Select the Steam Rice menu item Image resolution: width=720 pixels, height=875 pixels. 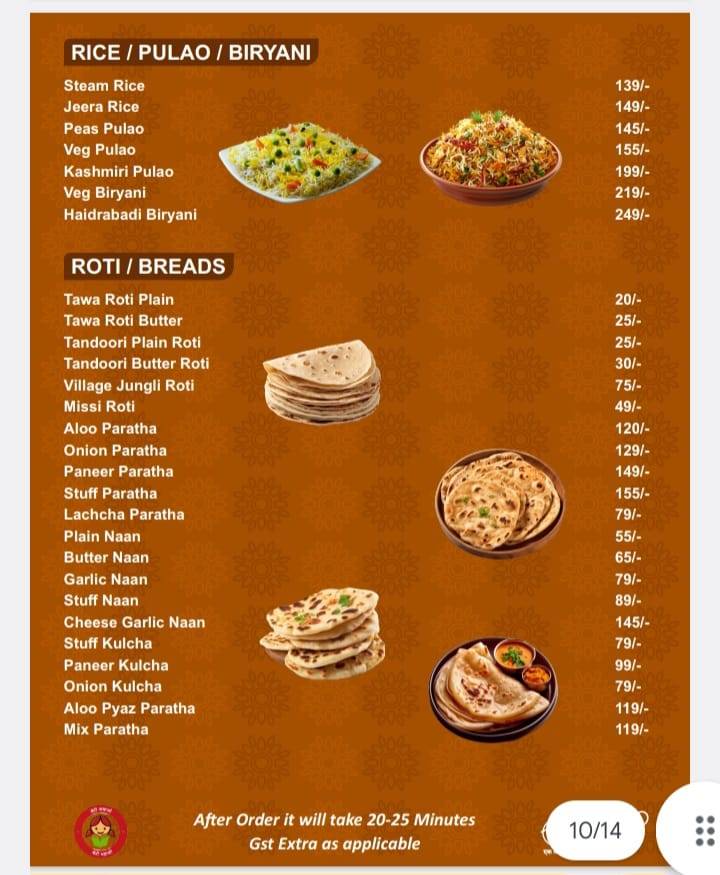point(103,85)
